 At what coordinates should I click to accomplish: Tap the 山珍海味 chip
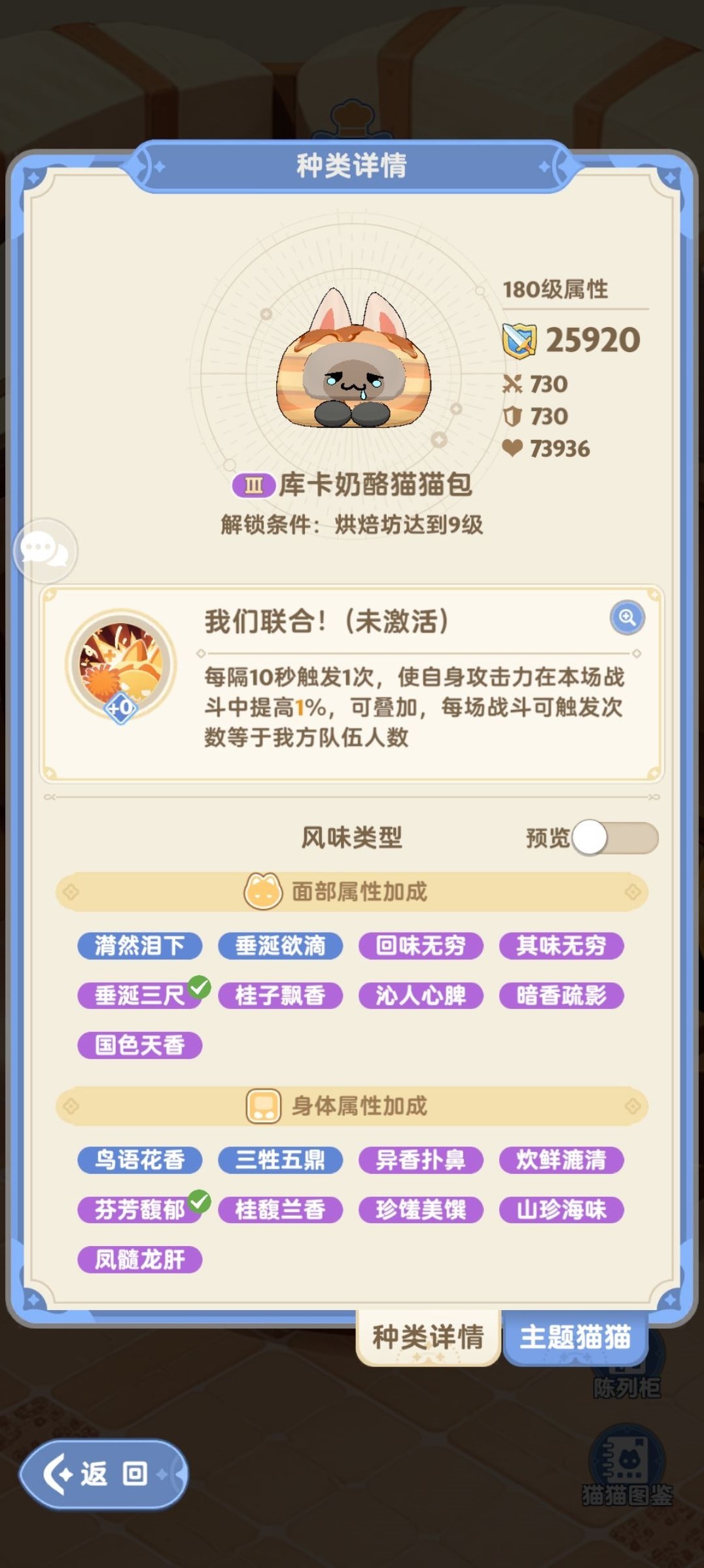(x=561, y=1210)
